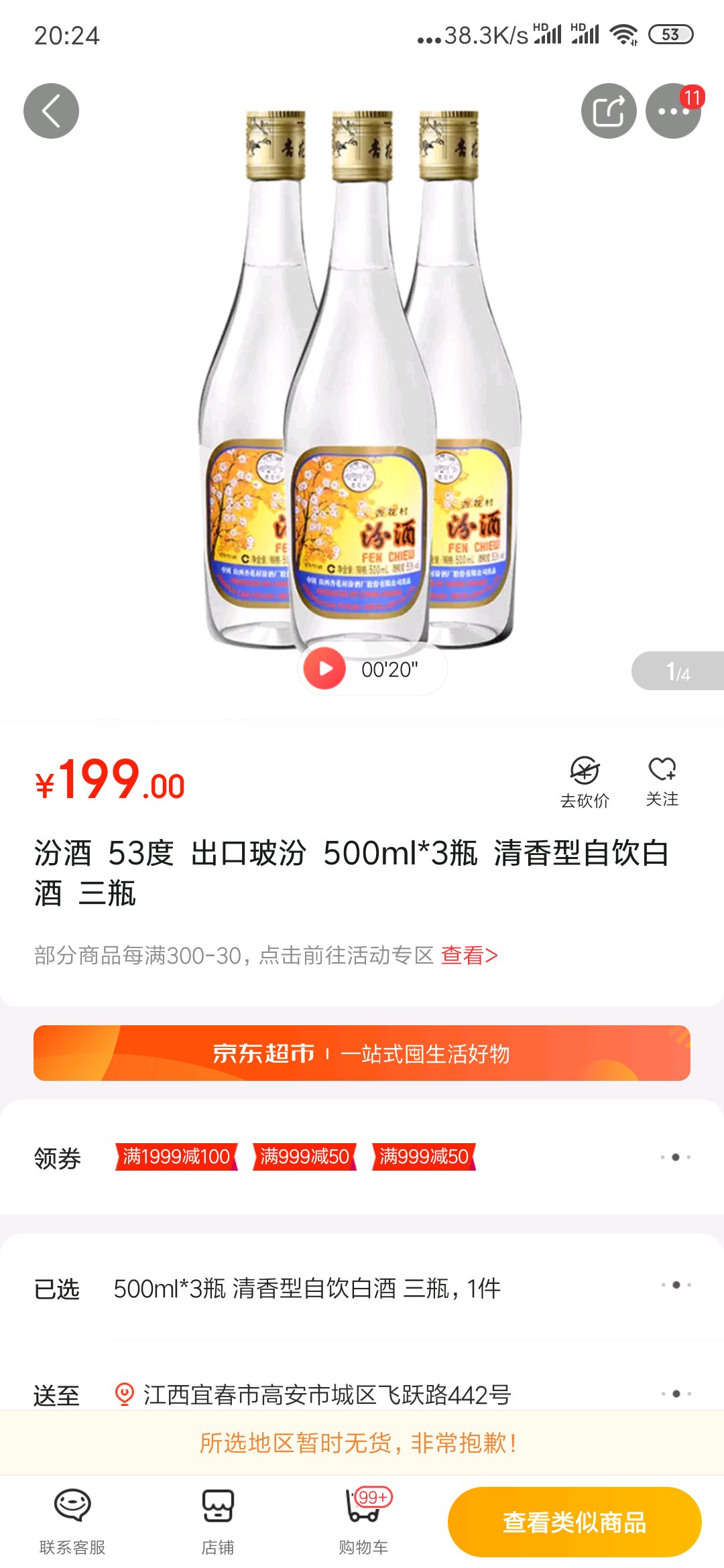Open the 京东超市 banner

pos(362,1053)
